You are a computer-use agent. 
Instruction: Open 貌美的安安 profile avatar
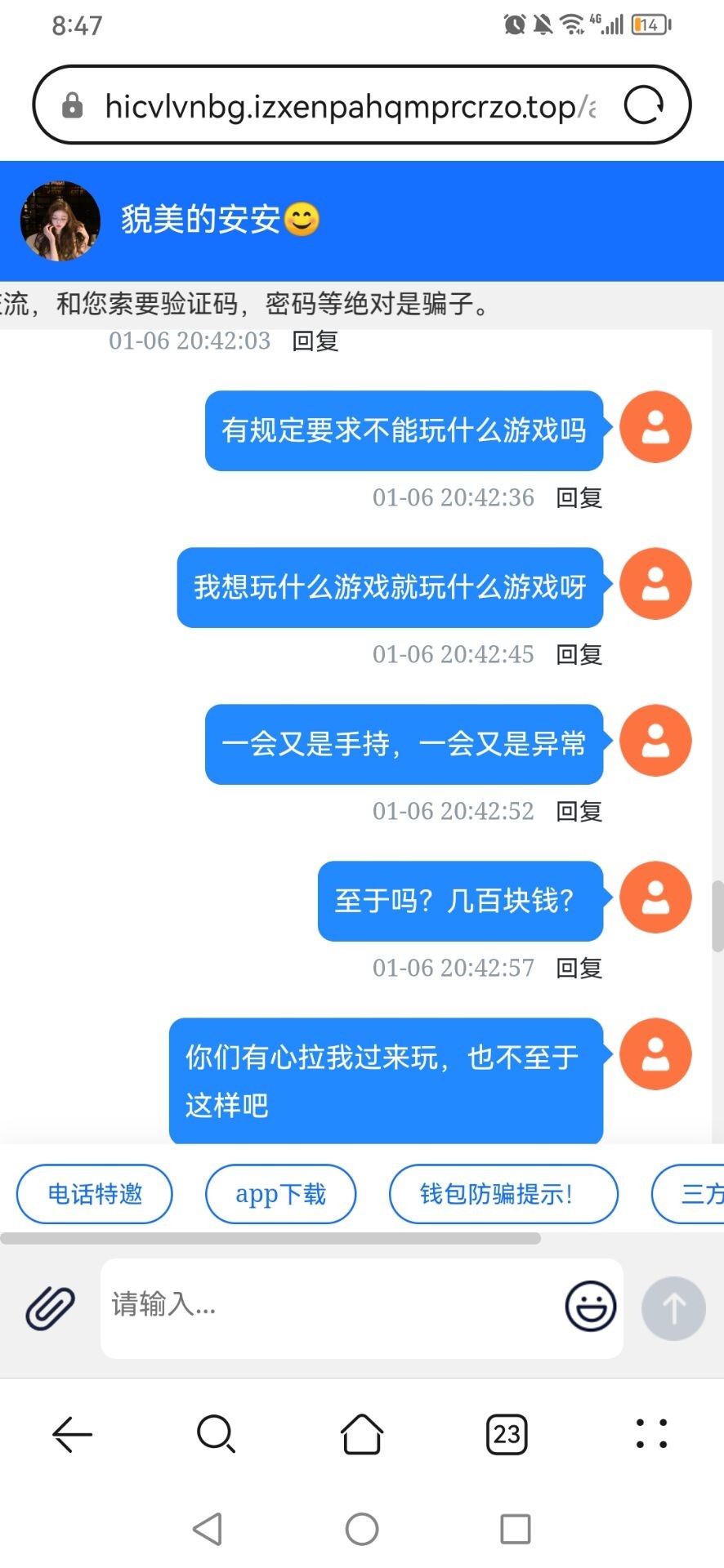[x=60, y=220]
